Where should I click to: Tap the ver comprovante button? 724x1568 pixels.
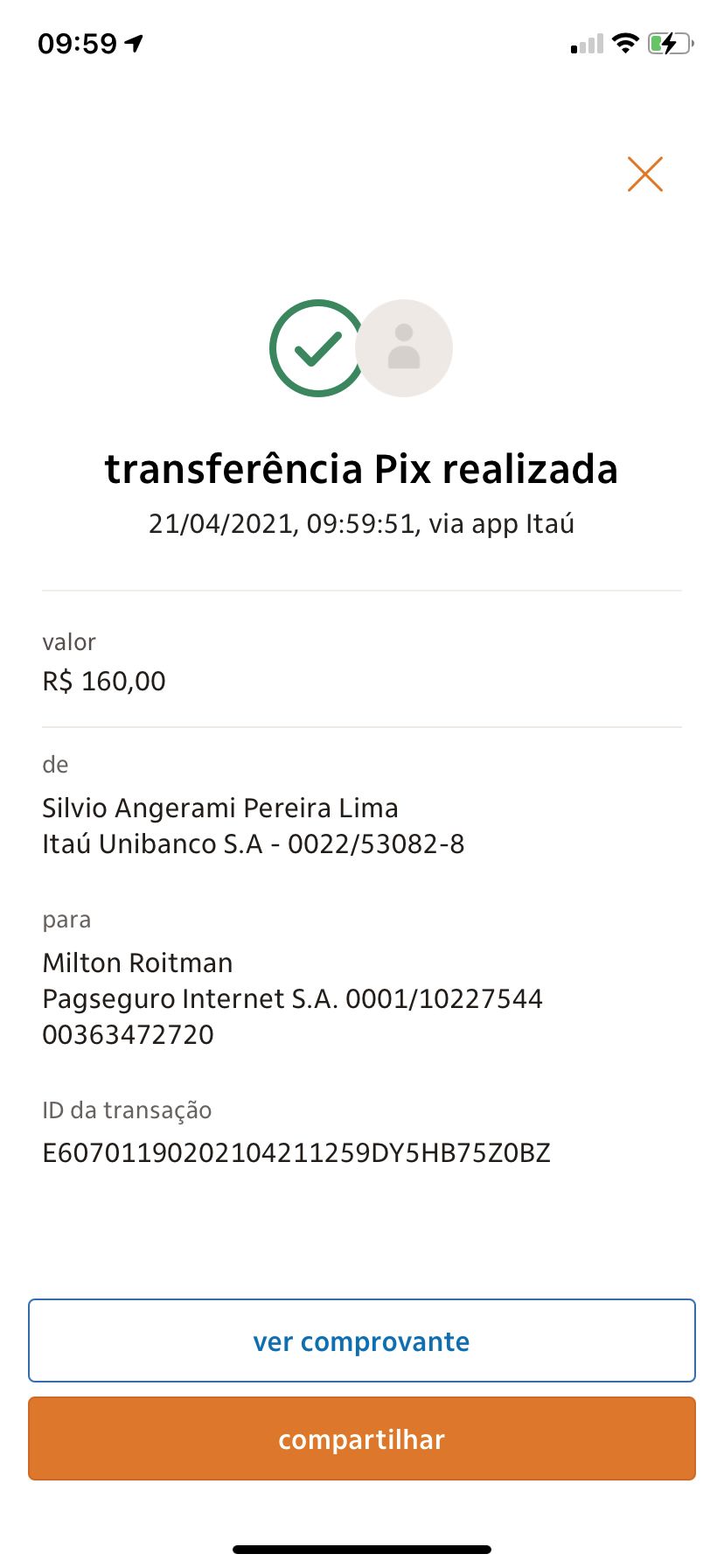(x=362, y=1340)
